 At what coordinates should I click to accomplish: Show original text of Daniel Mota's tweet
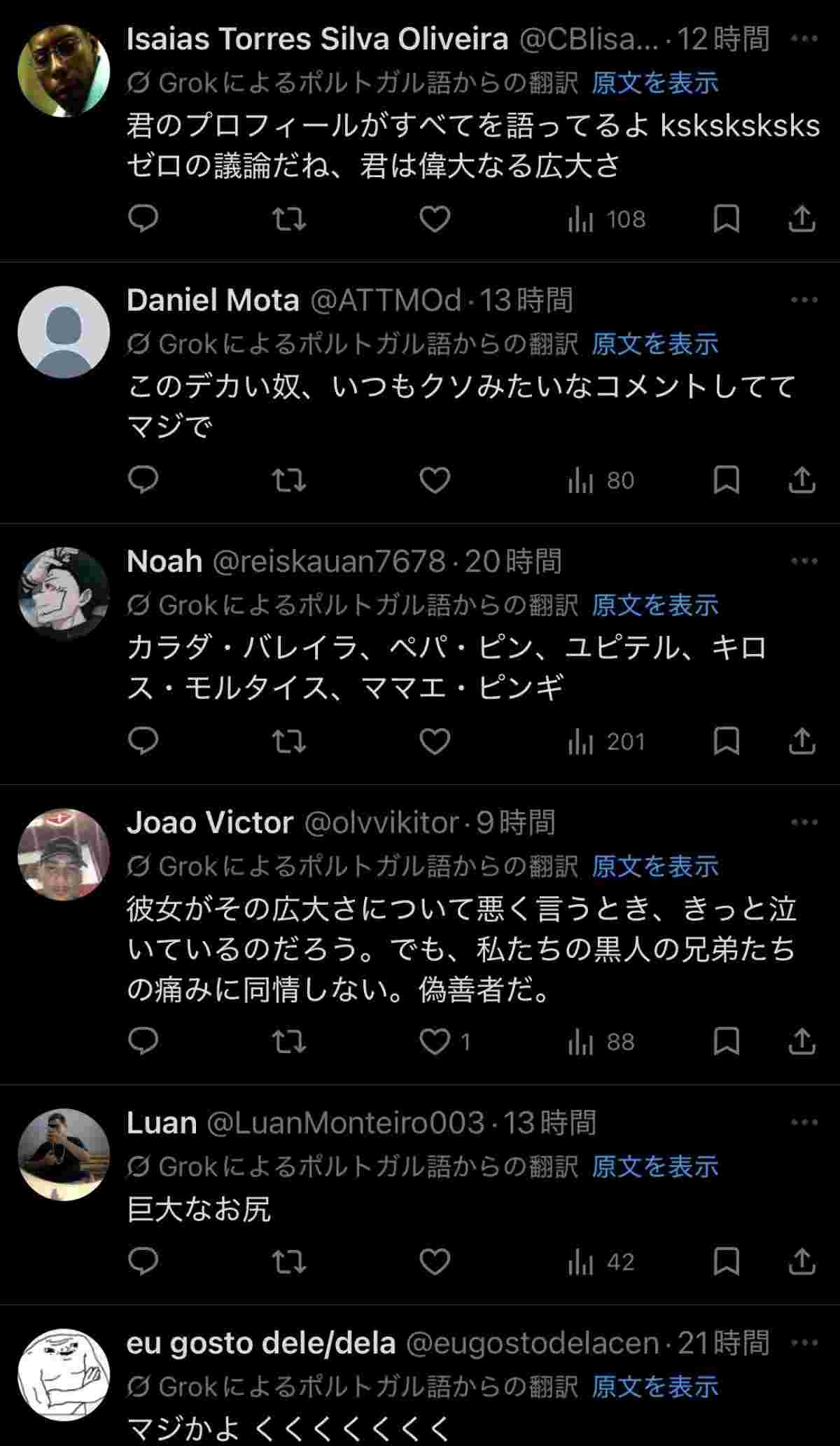(x=654, y=344)
